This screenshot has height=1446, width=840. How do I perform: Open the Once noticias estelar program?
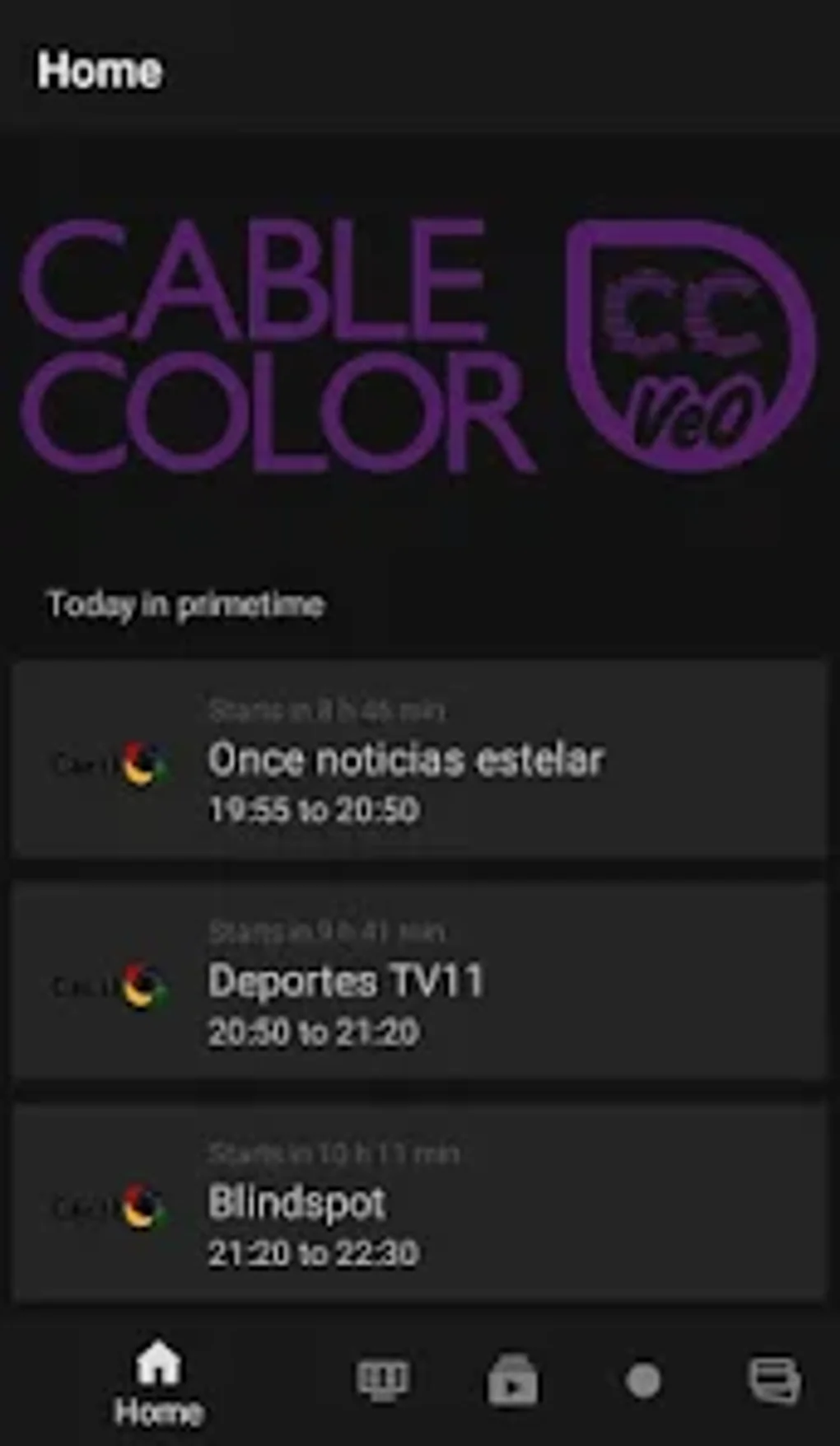[418, 760]
